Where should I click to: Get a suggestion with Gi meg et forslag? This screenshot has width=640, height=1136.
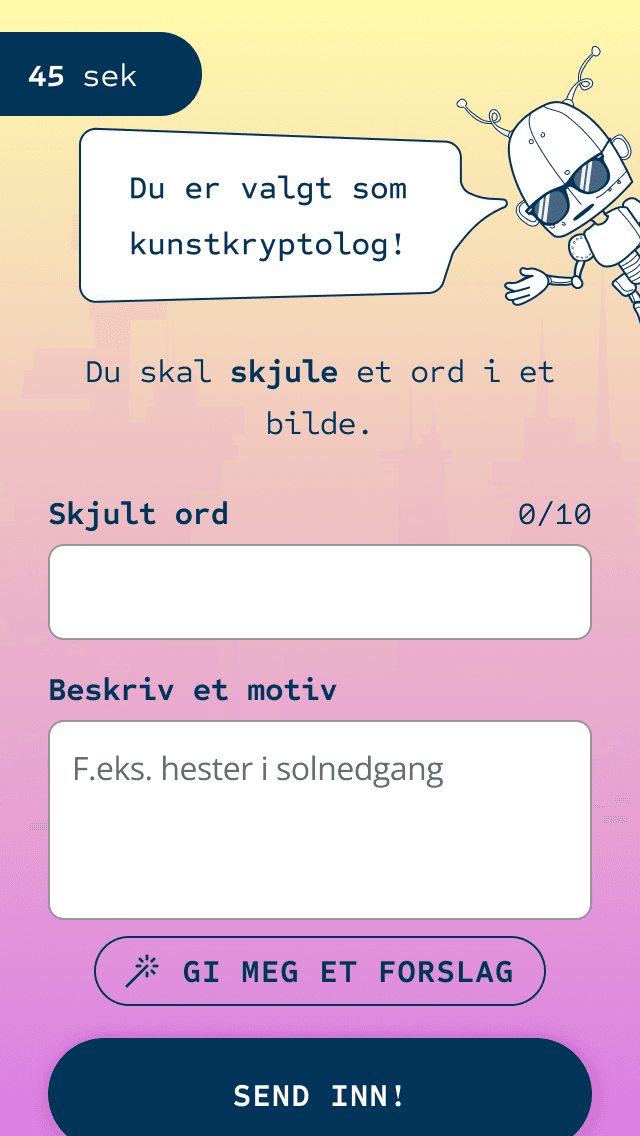tap(320, 971)
